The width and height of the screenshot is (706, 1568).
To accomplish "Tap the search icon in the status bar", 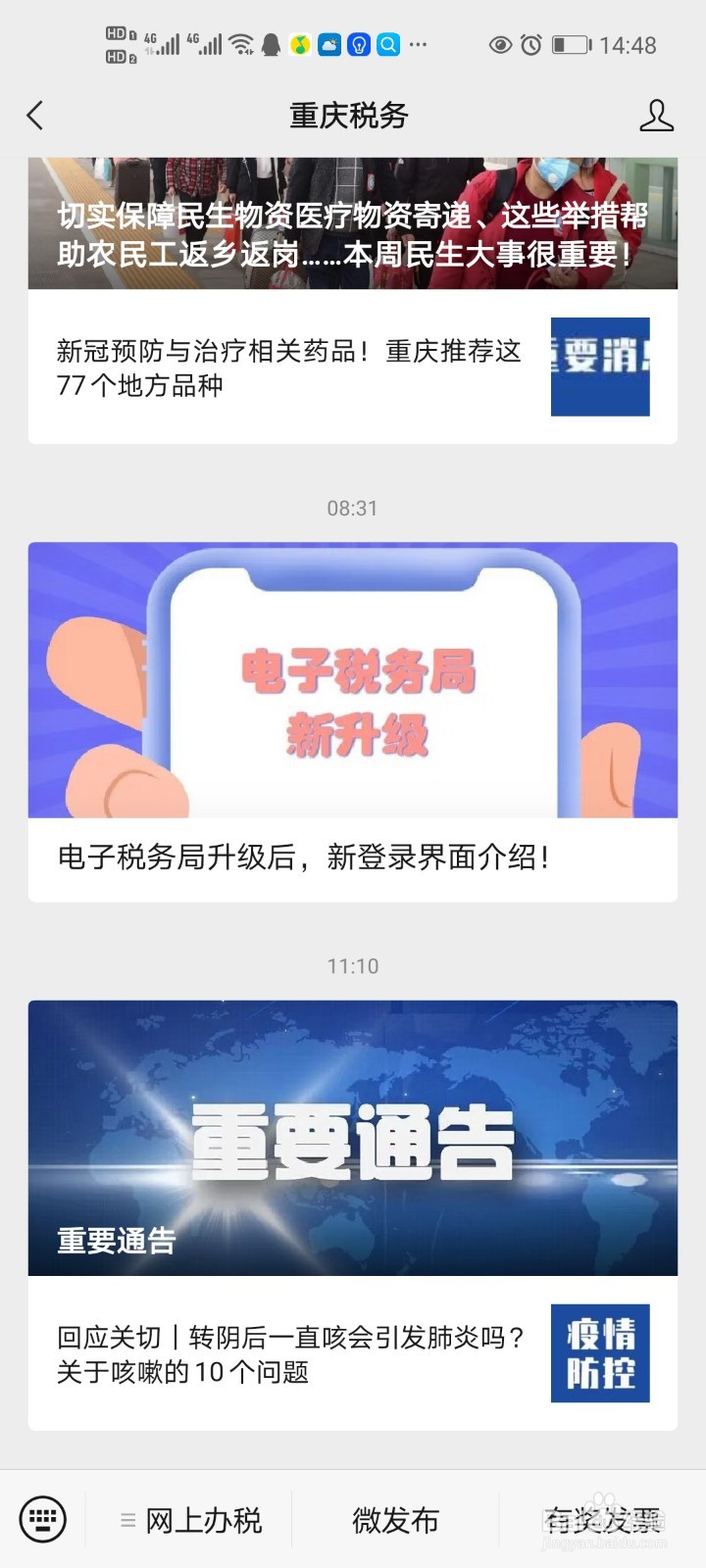I will point(388,44).
